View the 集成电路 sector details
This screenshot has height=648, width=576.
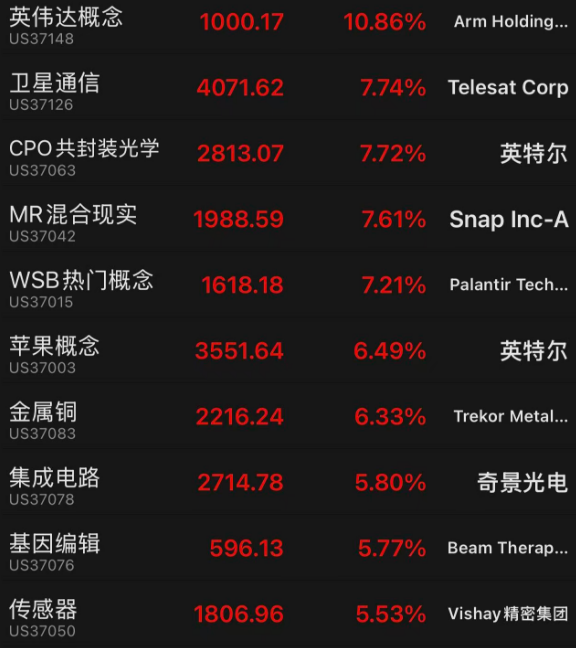[x=288, y=482]
